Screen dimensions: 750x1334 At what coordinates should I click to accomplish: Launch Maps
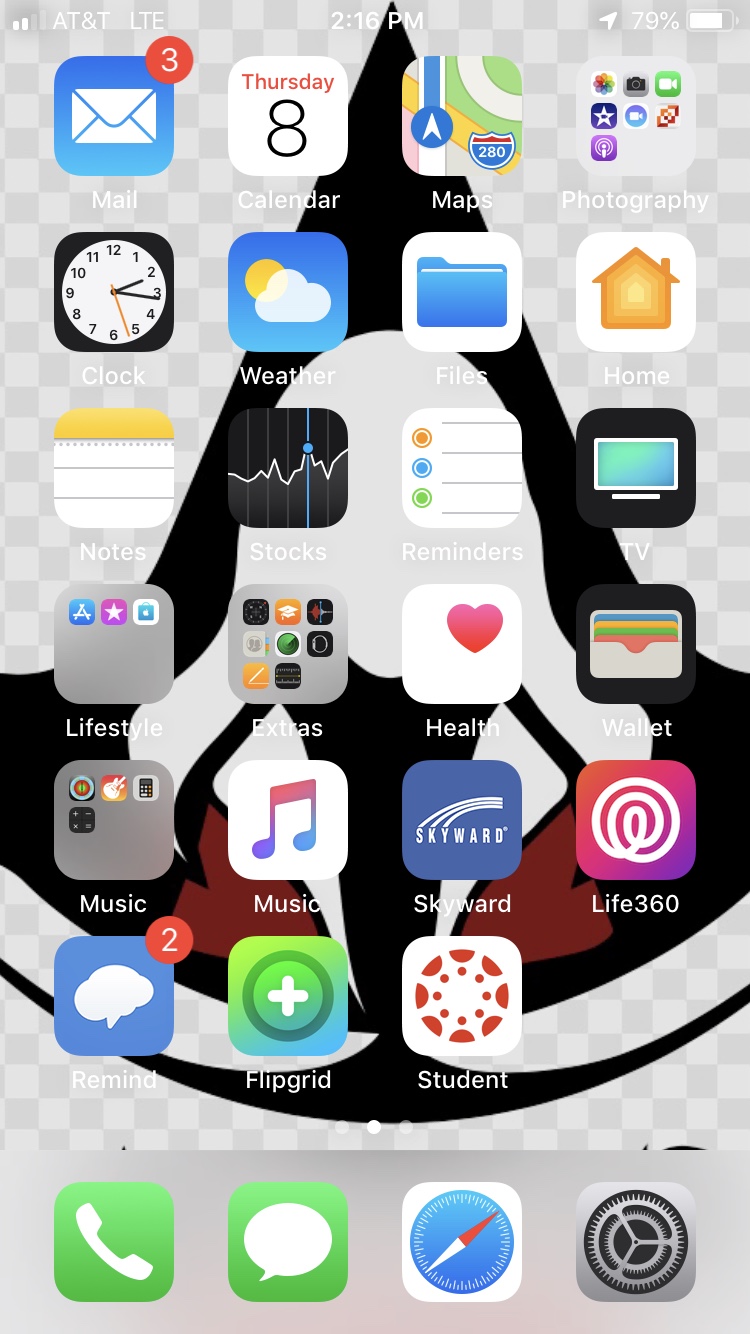click(x=462, y=116)
